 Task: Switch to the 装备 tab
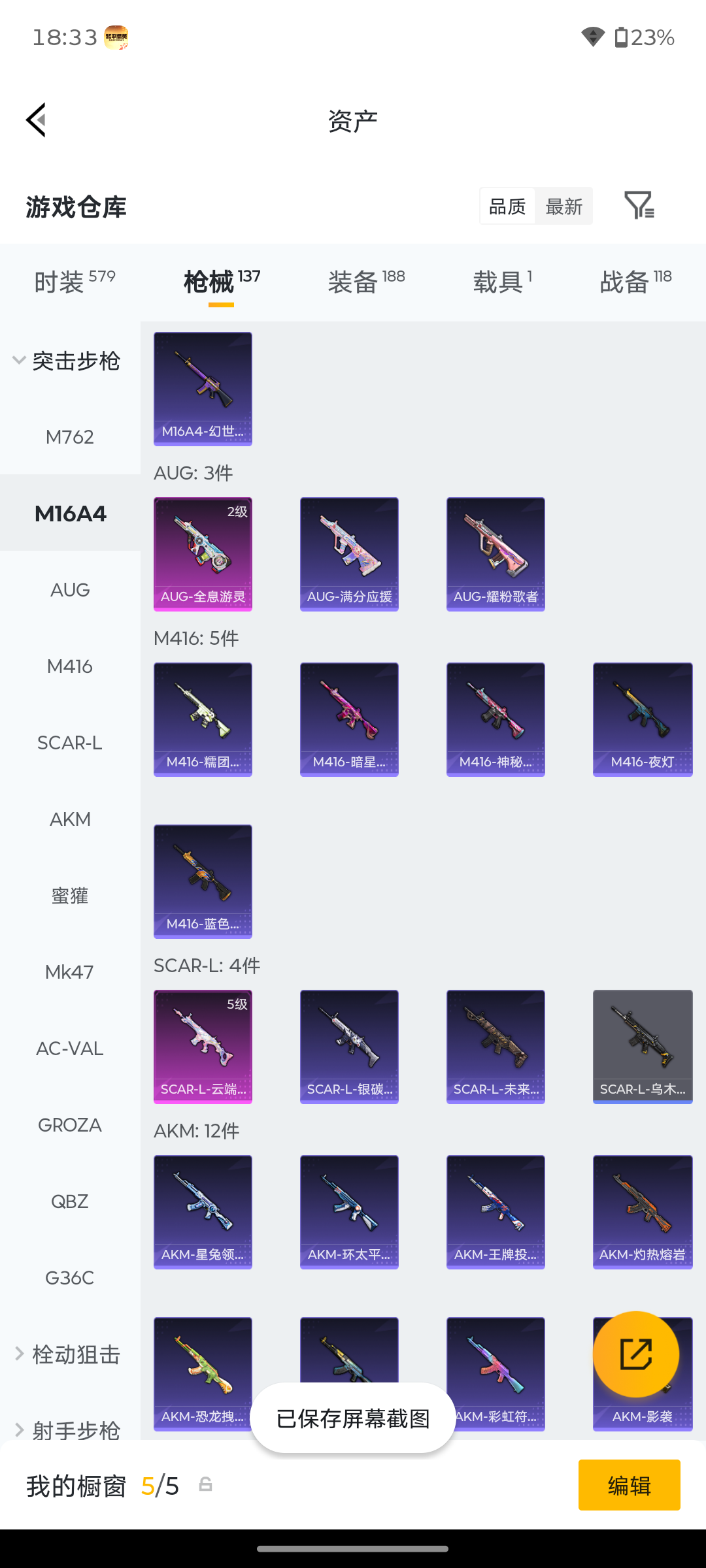click(x=366, y=282)
